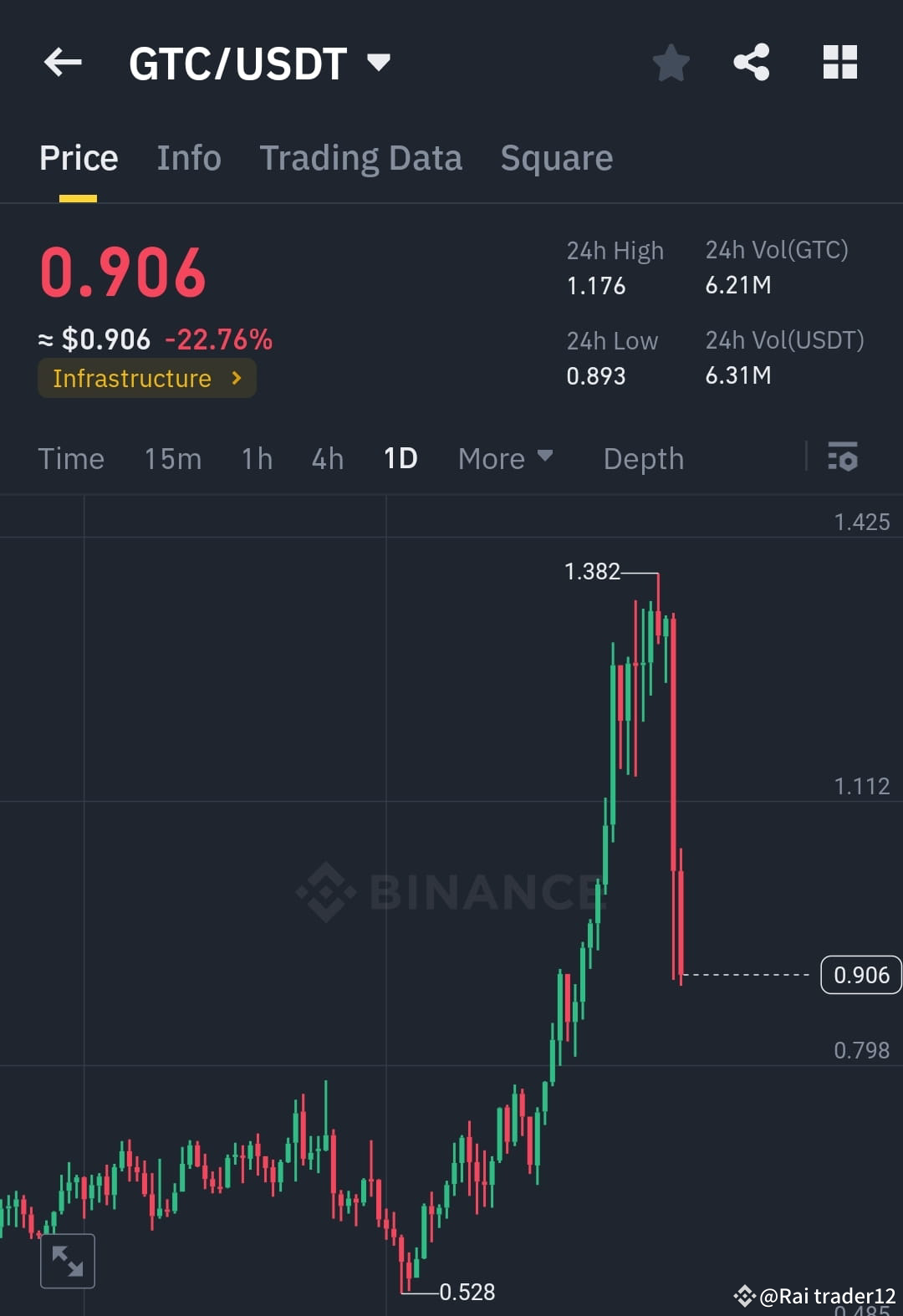Open the grid layout menu top right
The image size is (903, 1316).
coord(839,62)
